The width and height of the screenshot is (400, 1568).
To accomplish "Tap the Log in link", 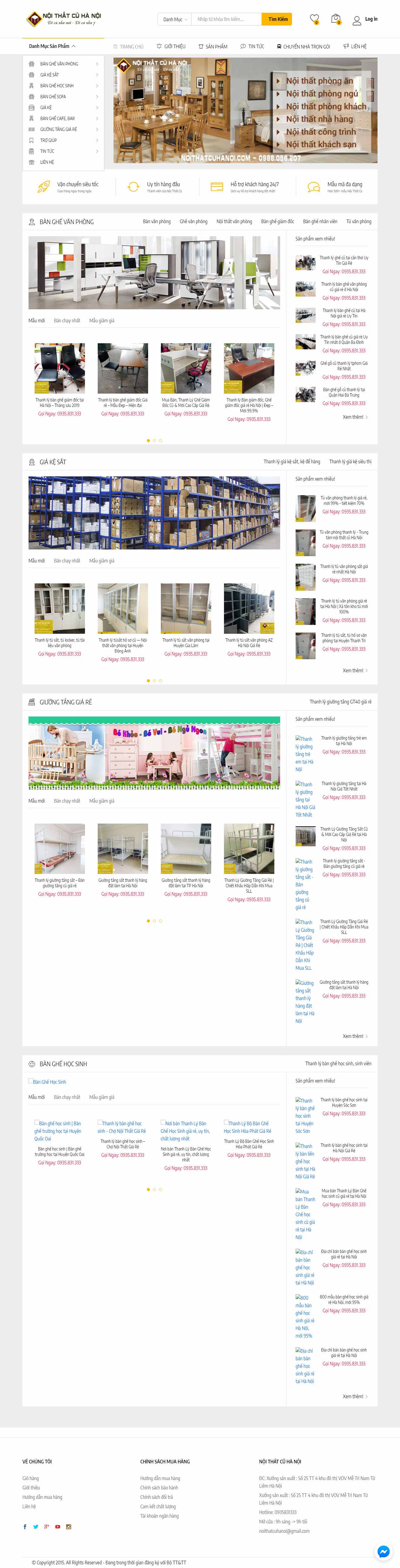I will tap(371, 19).
